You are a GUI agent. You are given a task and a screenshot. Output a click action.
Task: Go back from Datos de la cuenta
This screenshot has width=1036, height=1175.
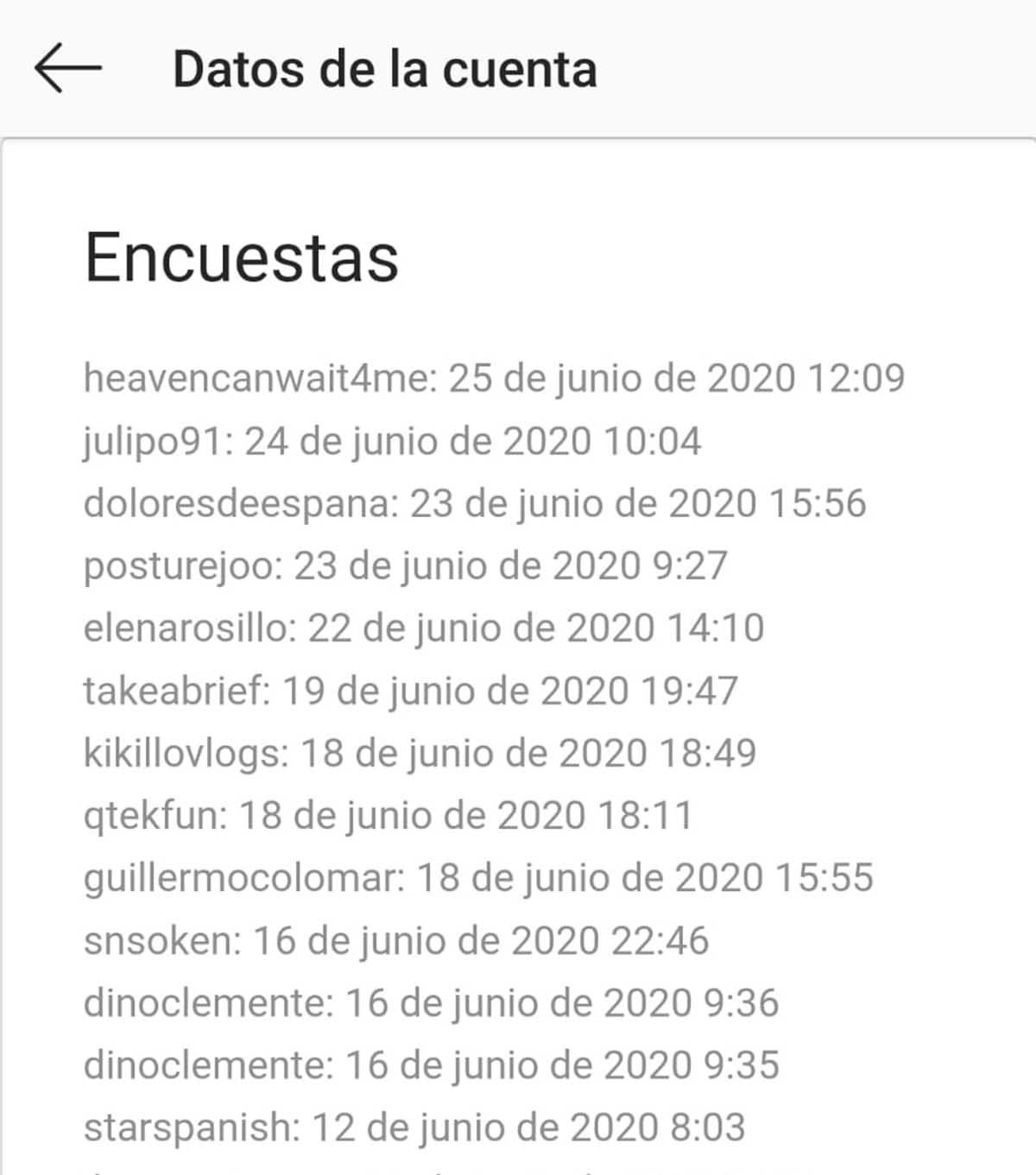point(67,68)
